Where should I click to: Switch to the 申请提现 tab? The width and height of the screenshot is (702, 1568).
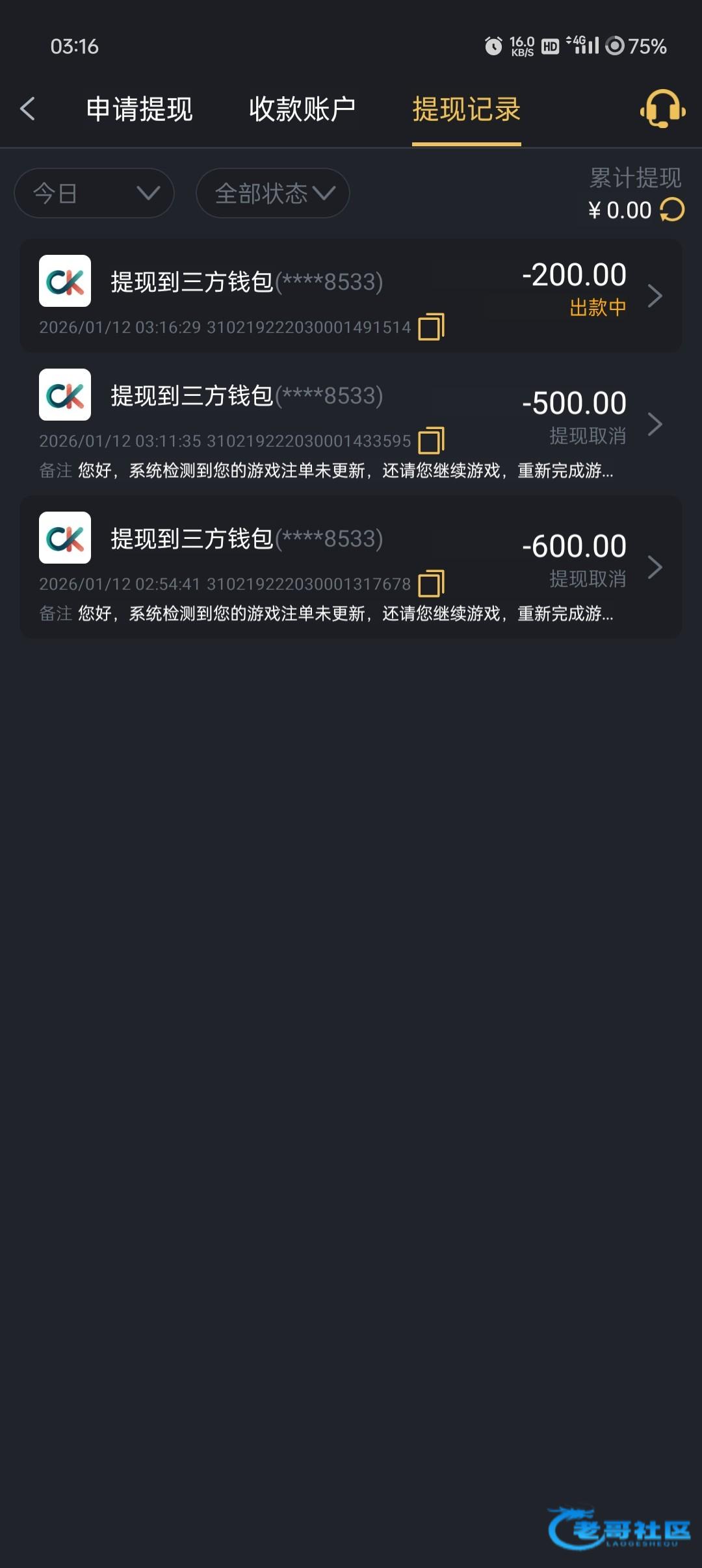pyautogui.click(x=139, y=109)
